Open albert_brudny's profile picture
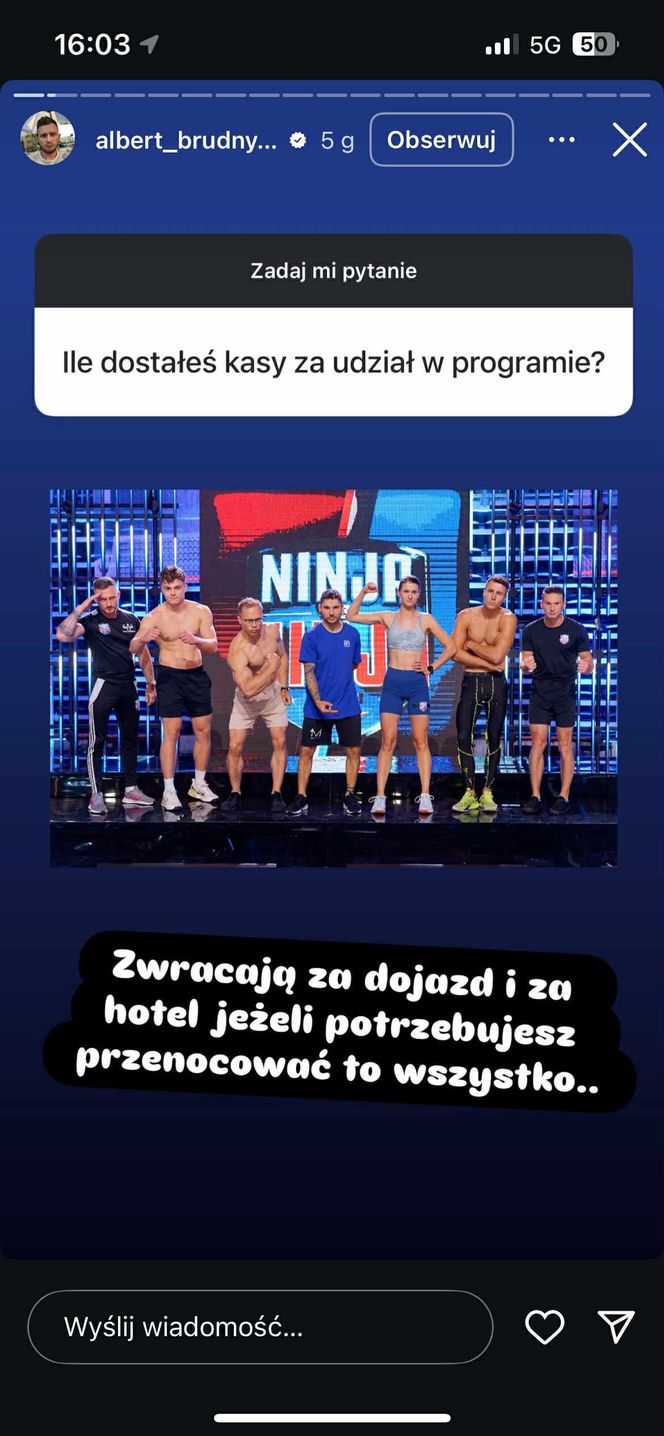664x1436 pixels. click(x=47, y=139)
